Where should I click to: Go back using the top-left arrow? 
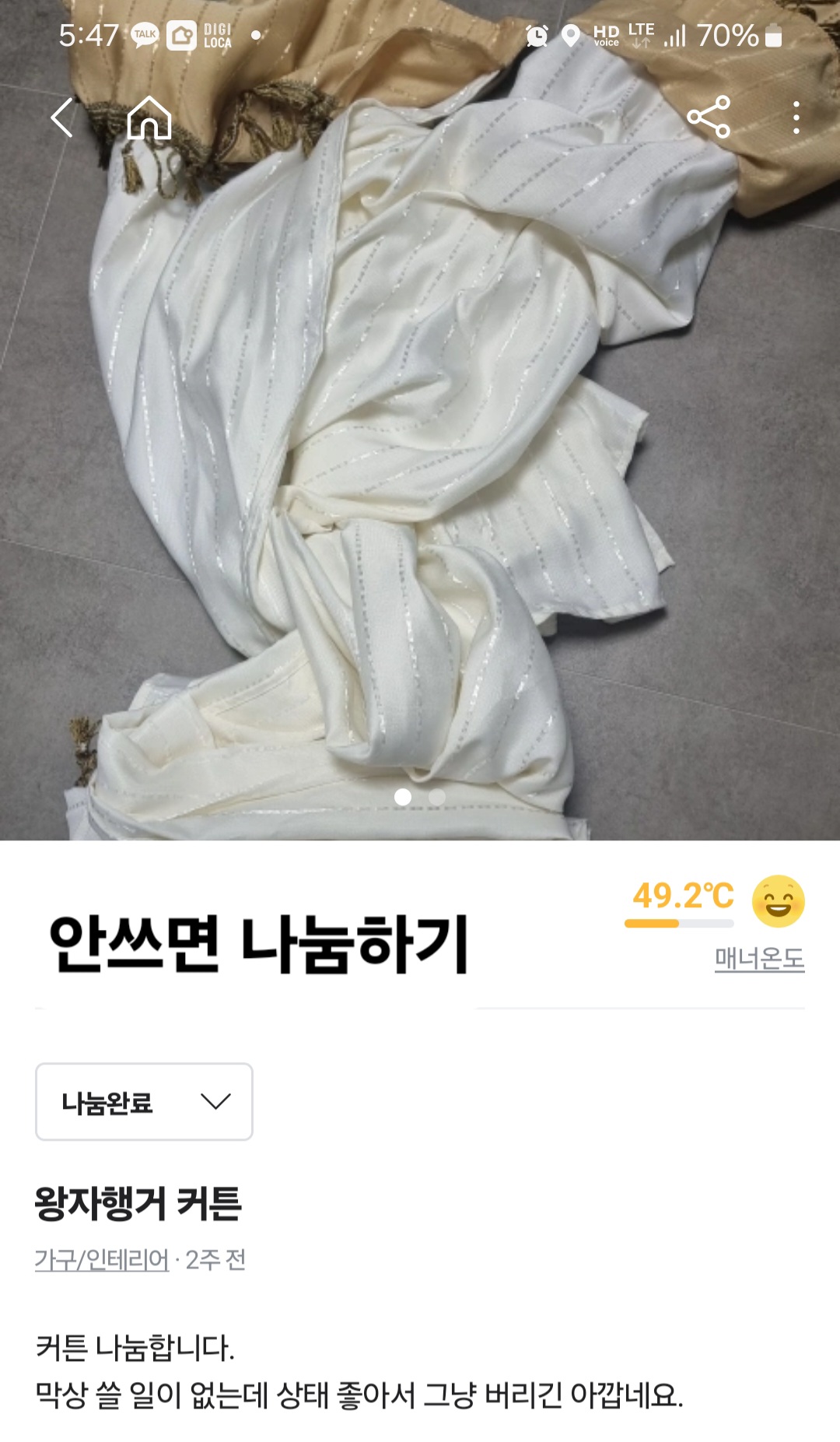click(x=62, y=118)
